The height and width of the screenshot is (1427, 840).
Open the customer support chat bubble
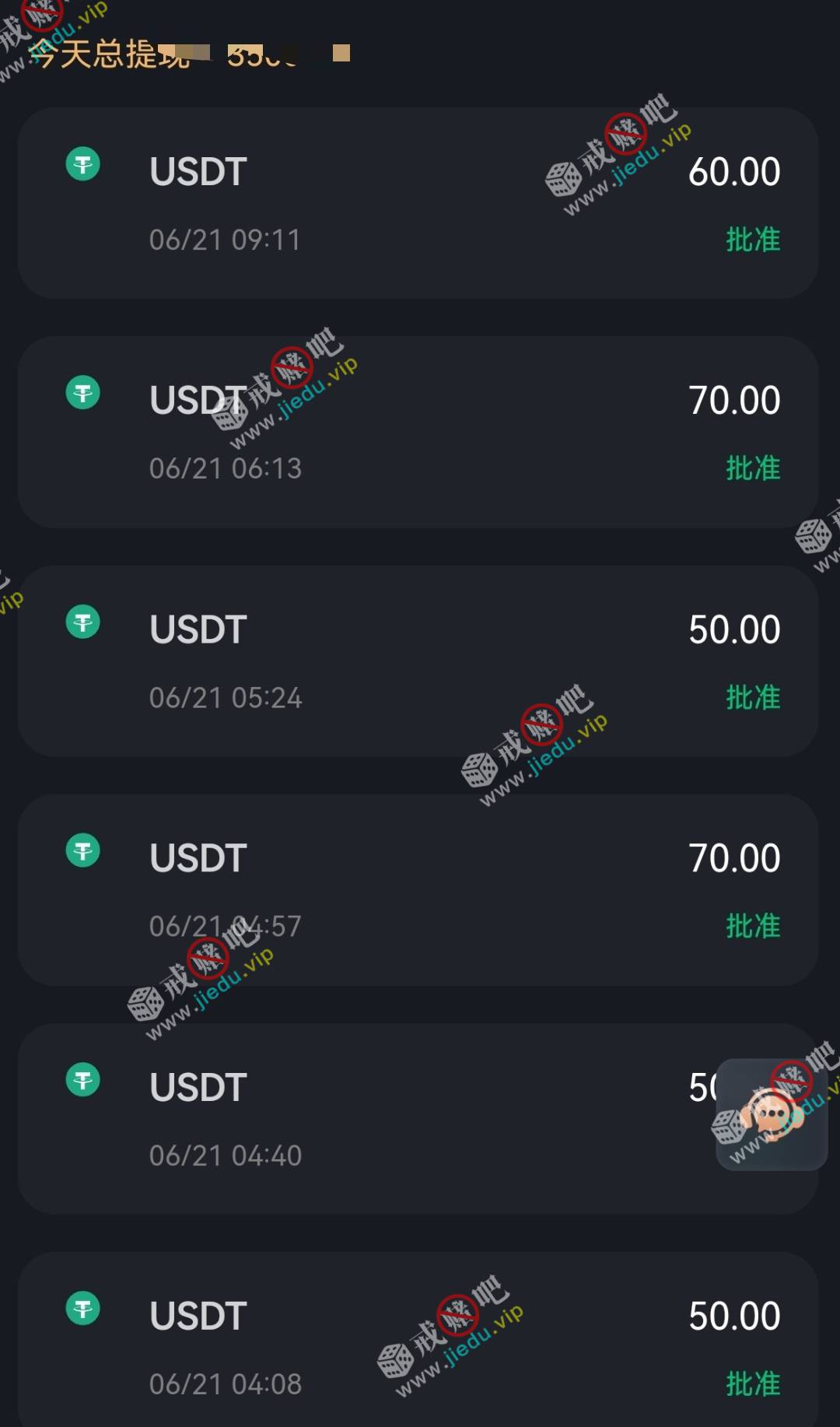coord(771,1113)
